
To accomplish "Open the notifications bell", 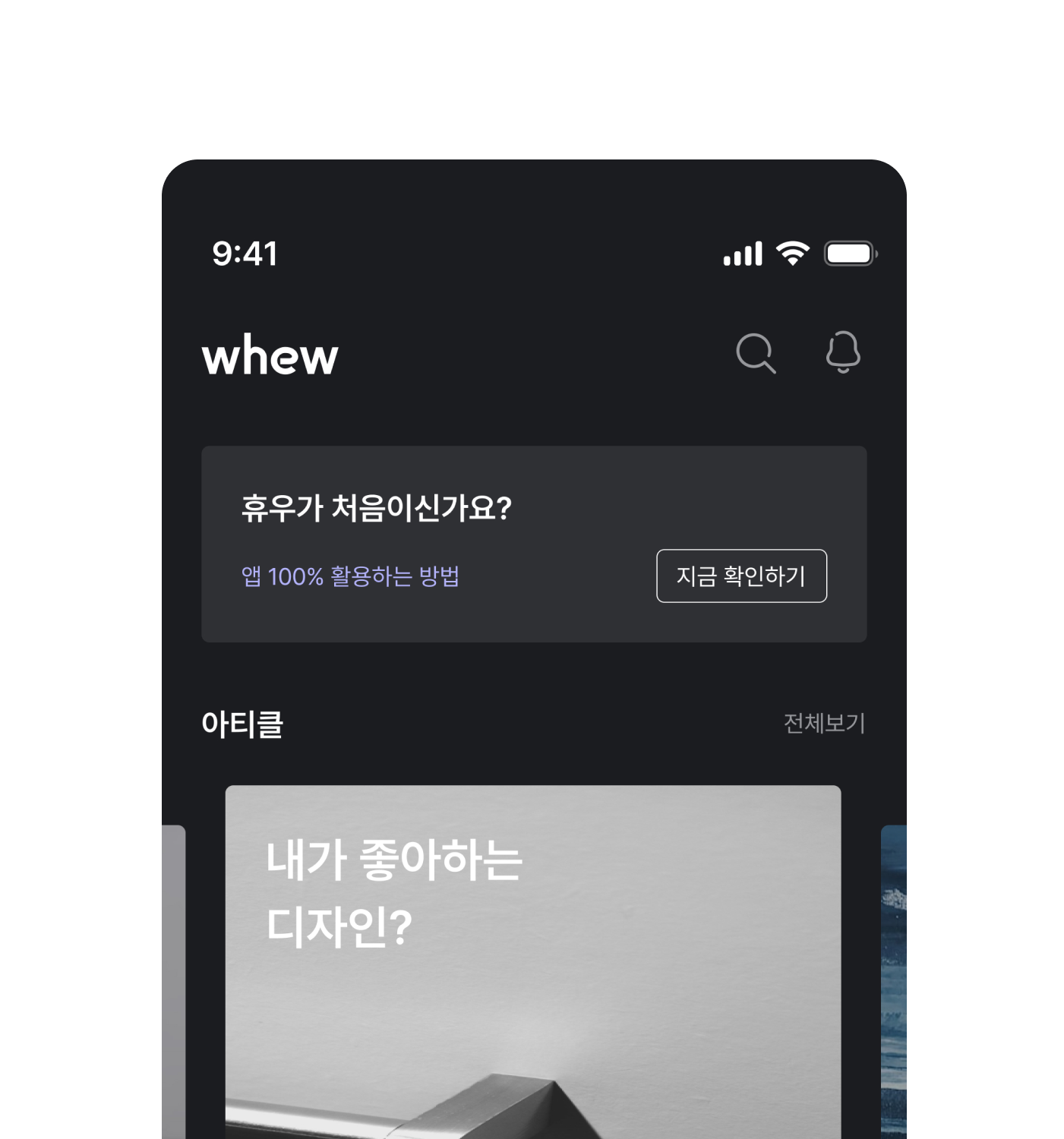I will pyautogui.click(x=843, y=352).
